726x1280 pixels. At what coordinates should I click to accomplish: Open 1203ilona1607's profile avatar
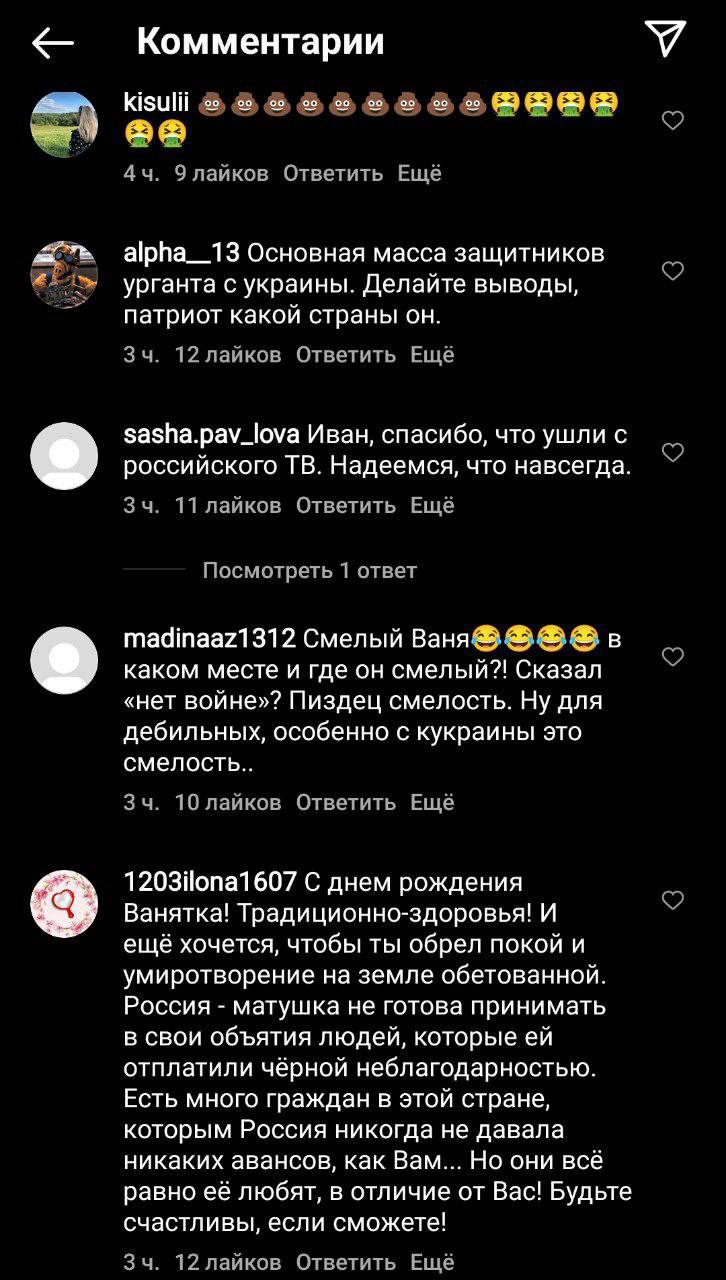coord(64,903)
